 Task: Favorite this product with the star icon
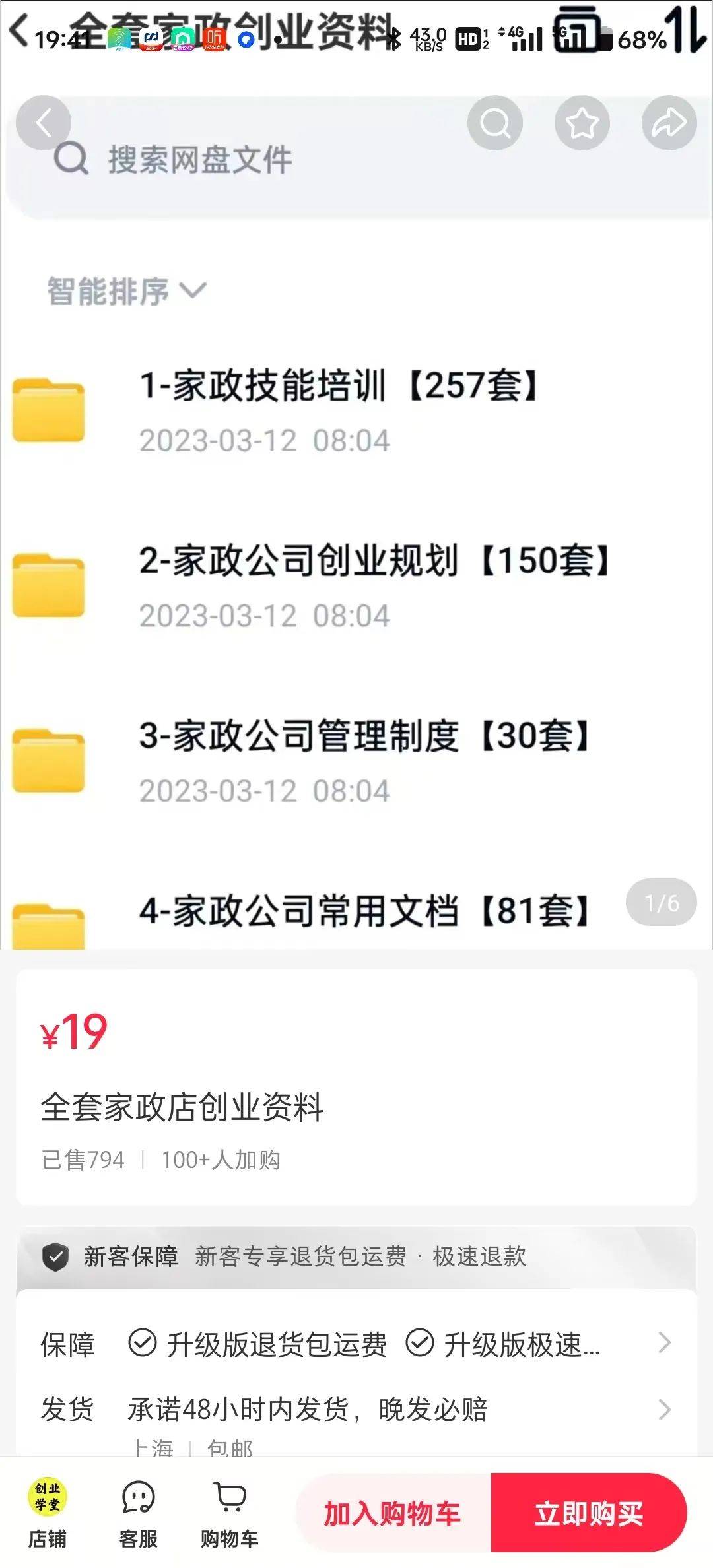pyautogui.click(x=582, y=123)
